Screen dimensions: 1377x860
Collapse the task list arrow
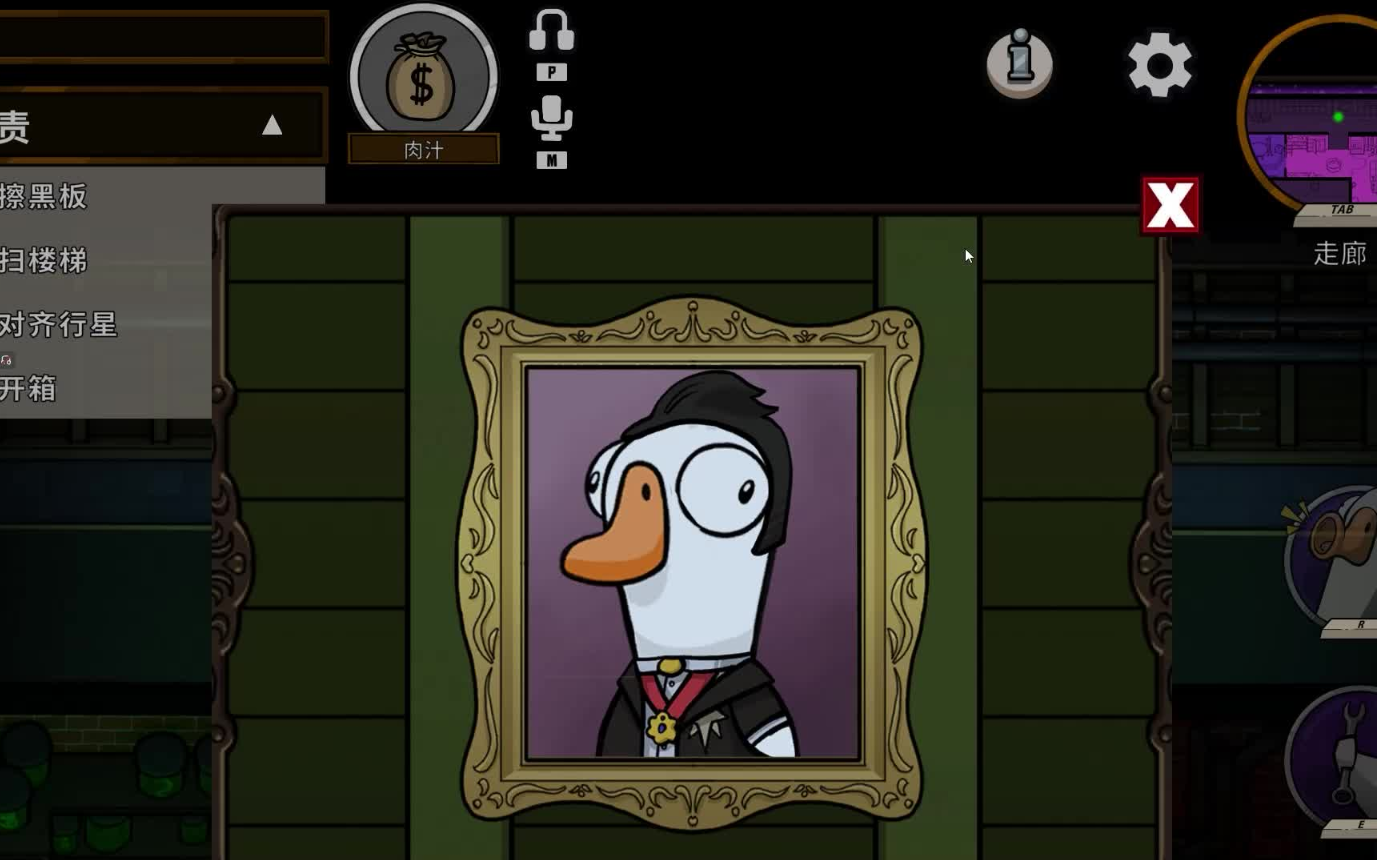coord(272,125)
